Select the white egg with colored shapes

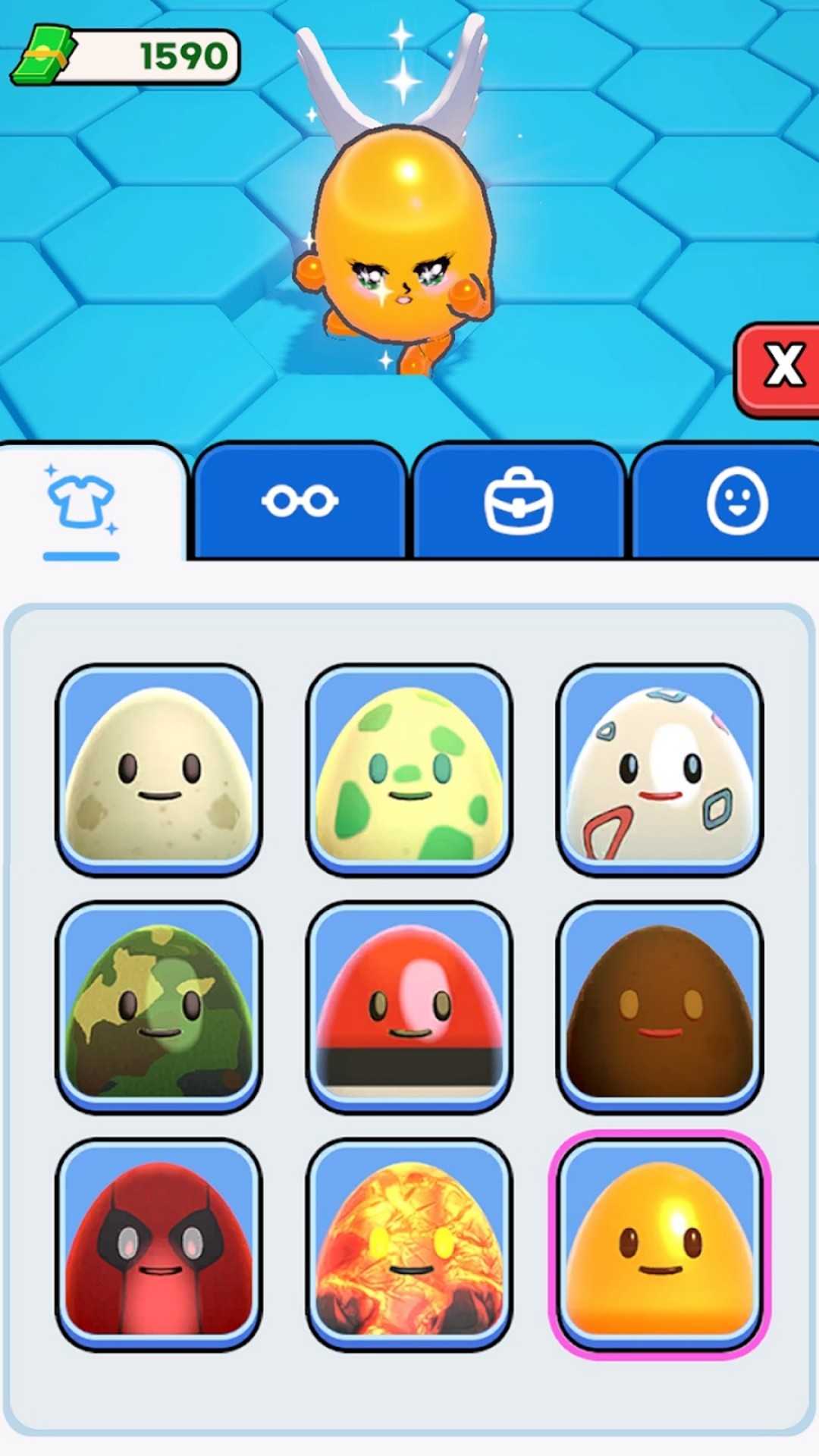659,770
